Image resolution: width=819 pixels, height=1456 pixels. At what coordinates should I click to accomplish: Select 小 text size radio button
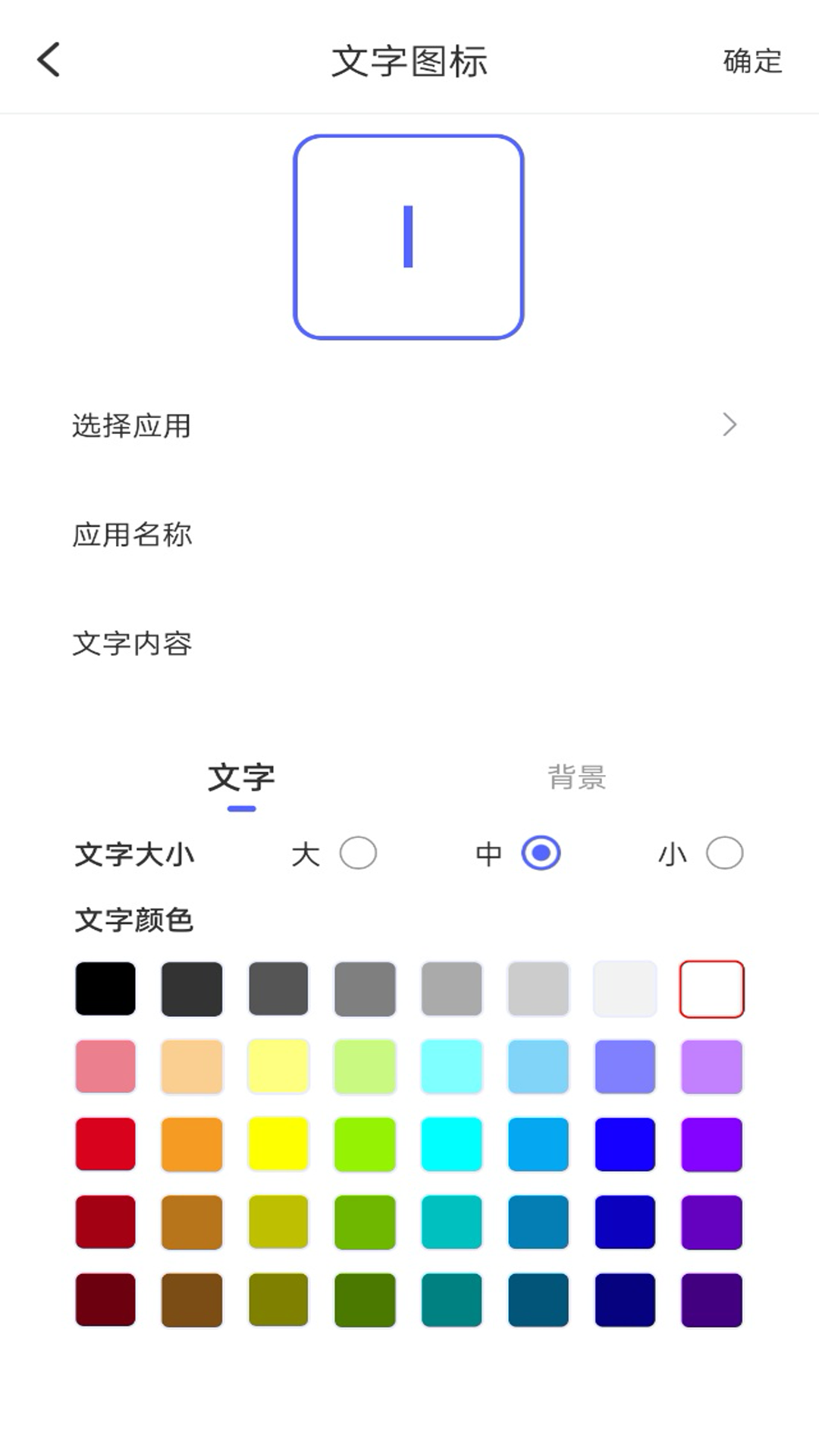(x=724, y=852)
